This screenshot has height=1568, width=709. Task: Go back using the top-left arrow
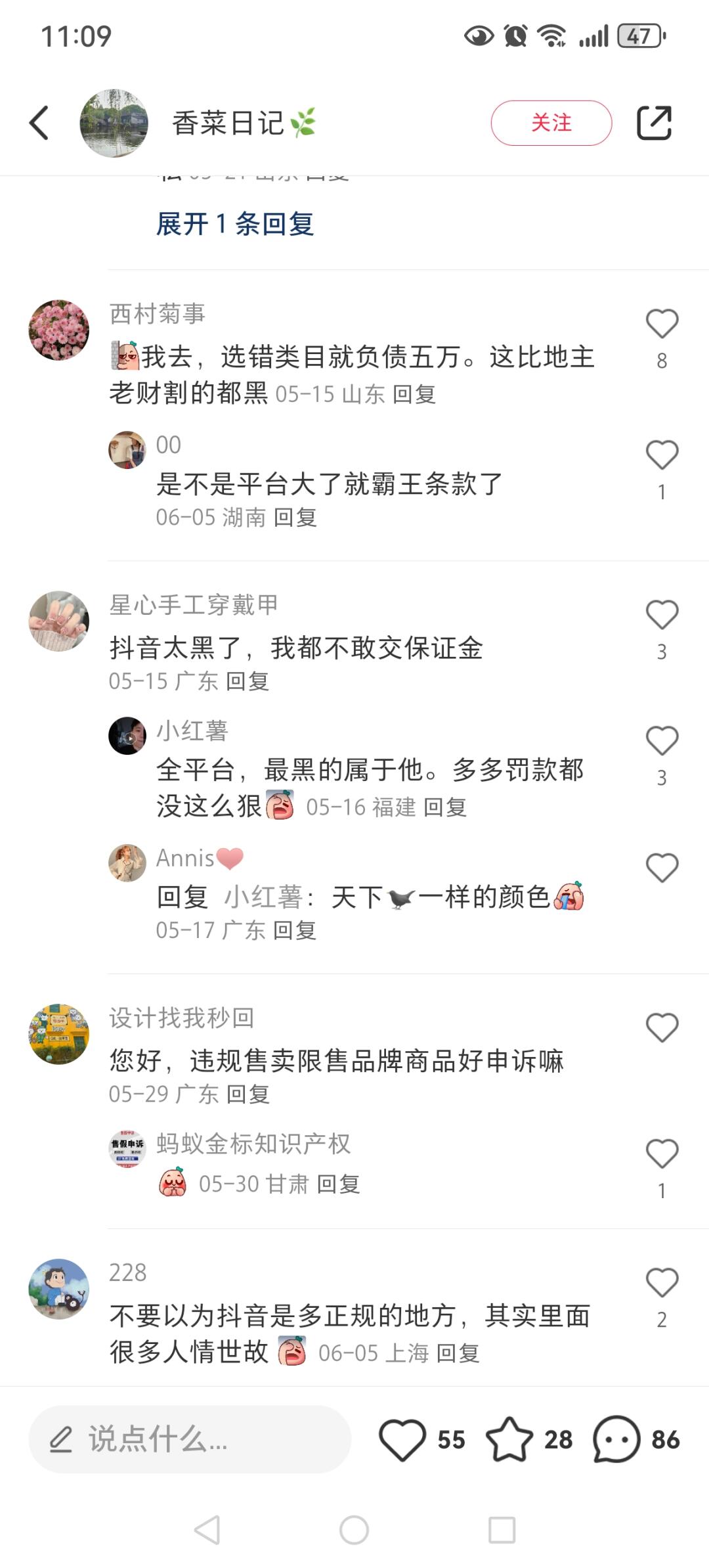(39, 123)
